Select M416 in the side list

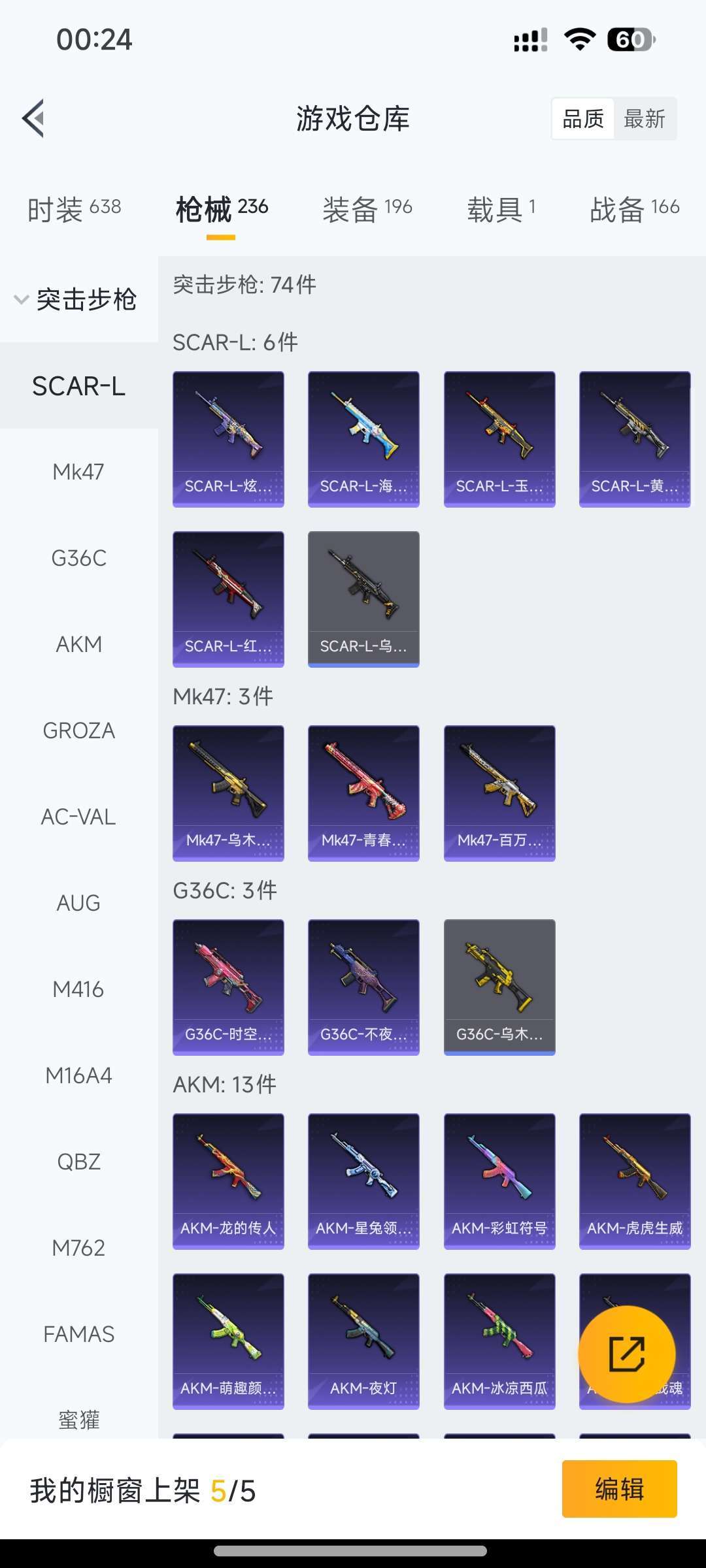78,989
